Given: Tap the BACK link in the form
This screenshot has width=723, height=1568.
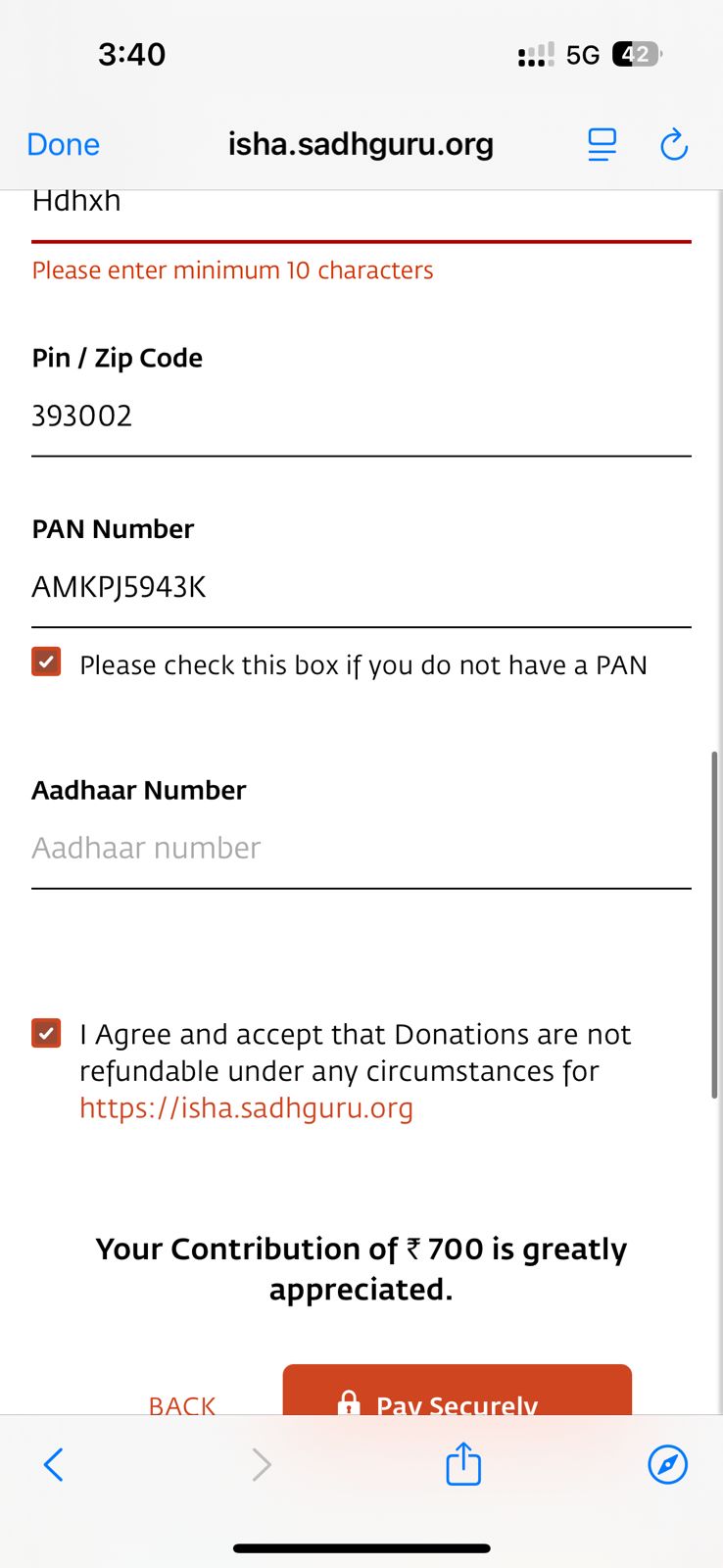Looking at the screenshot, I should point(182,1403).
